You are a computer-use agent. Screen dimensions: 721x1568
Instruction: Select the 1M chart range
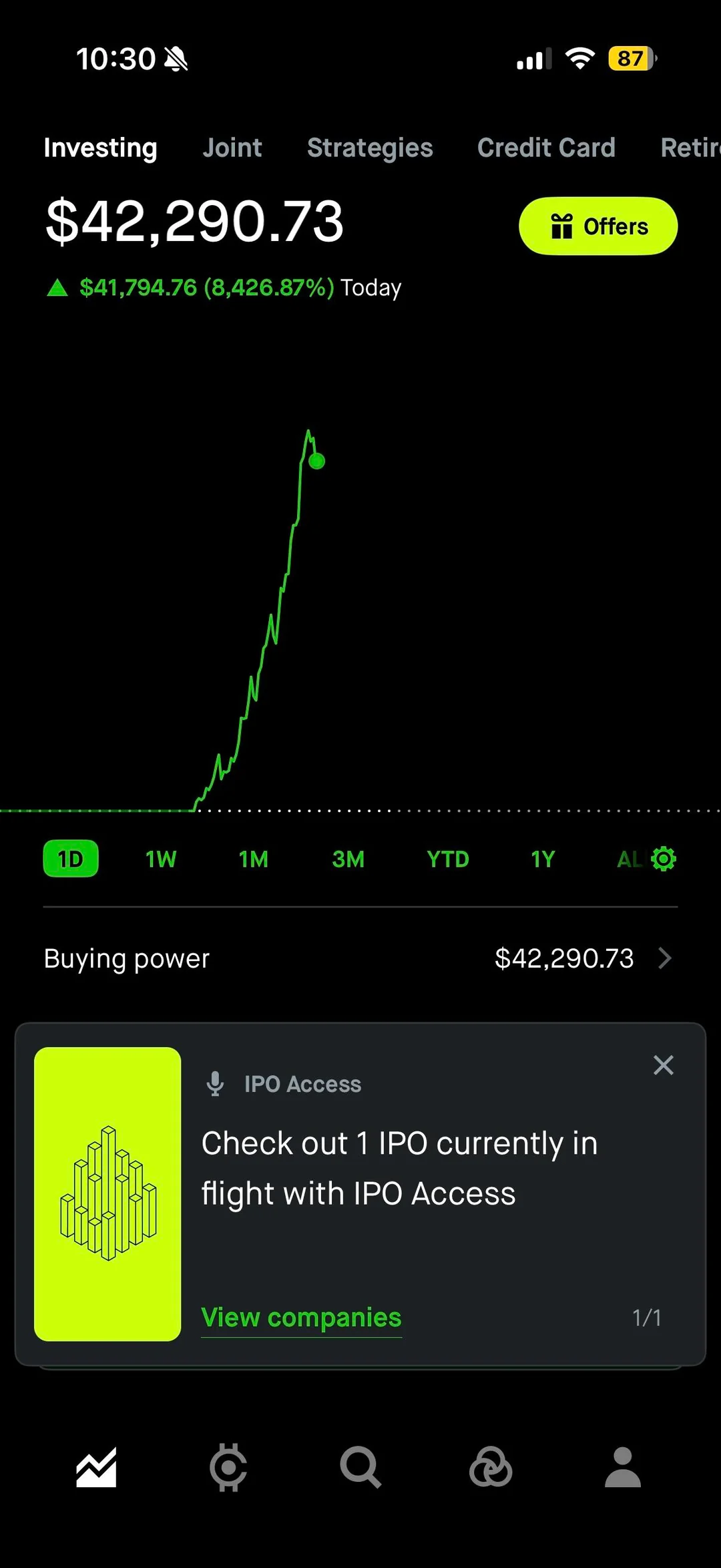(x=254, y=859)
